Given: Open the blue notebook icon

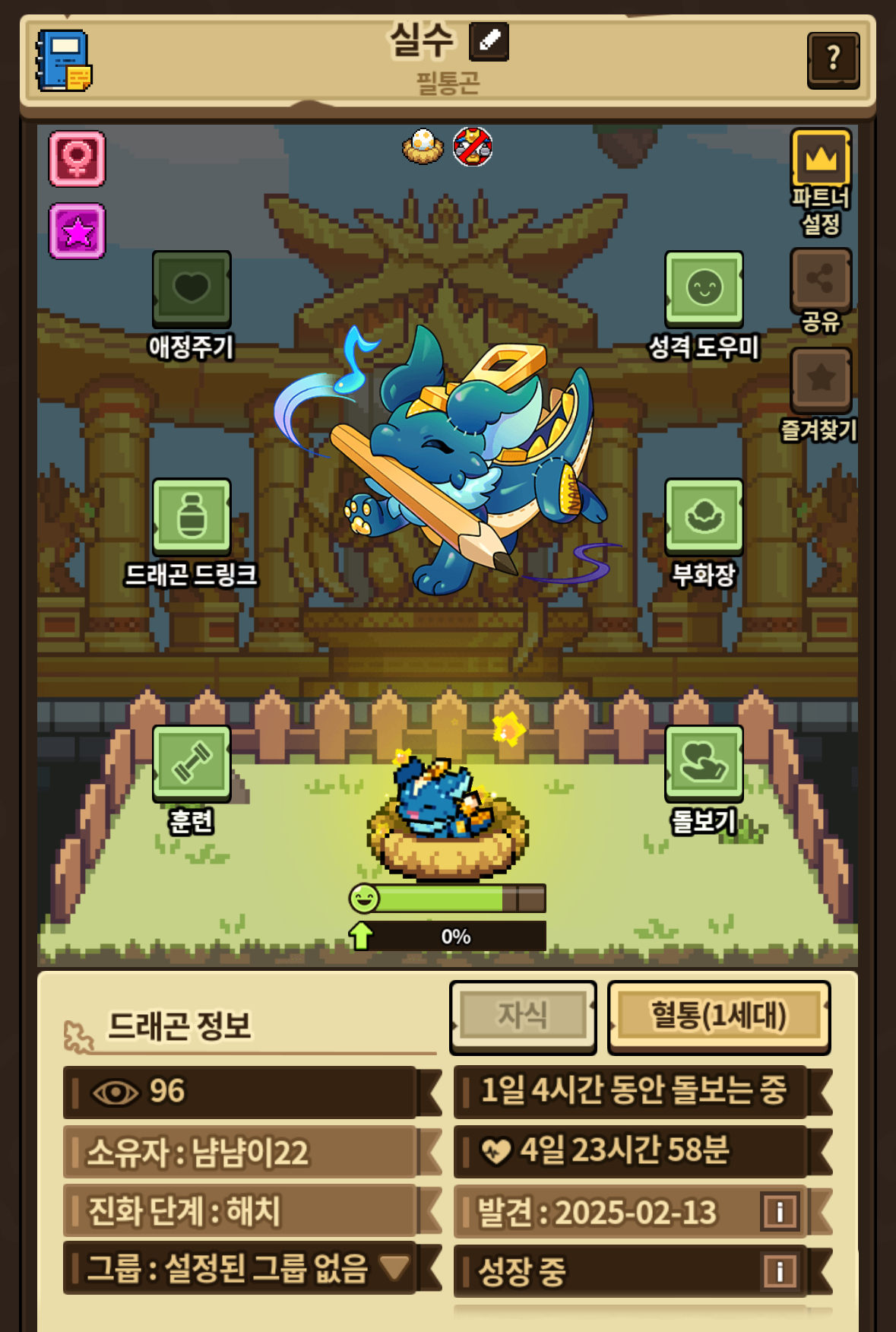Looking at the screenshot, I should click(64, 61).
